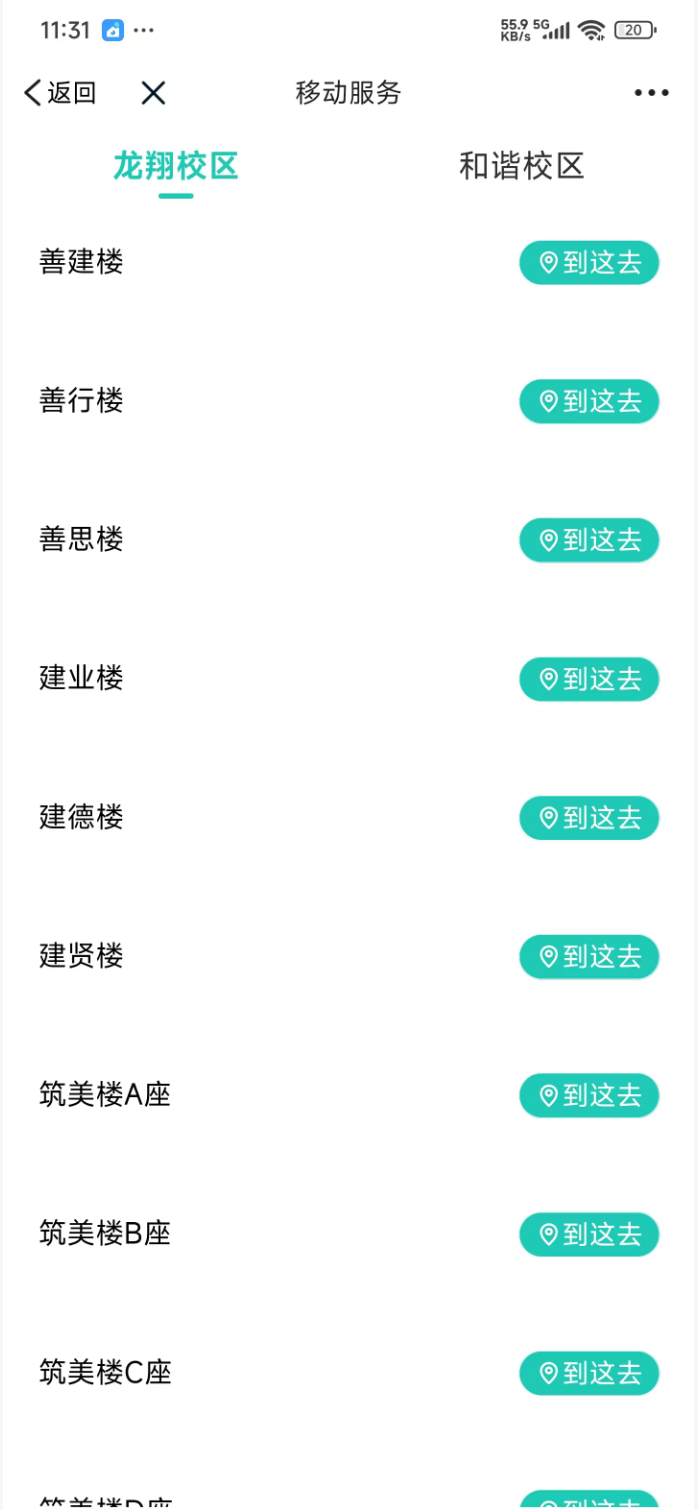Select the 龙翔校区 tab
Screen dimensions: 698x1510
point(176,166)
